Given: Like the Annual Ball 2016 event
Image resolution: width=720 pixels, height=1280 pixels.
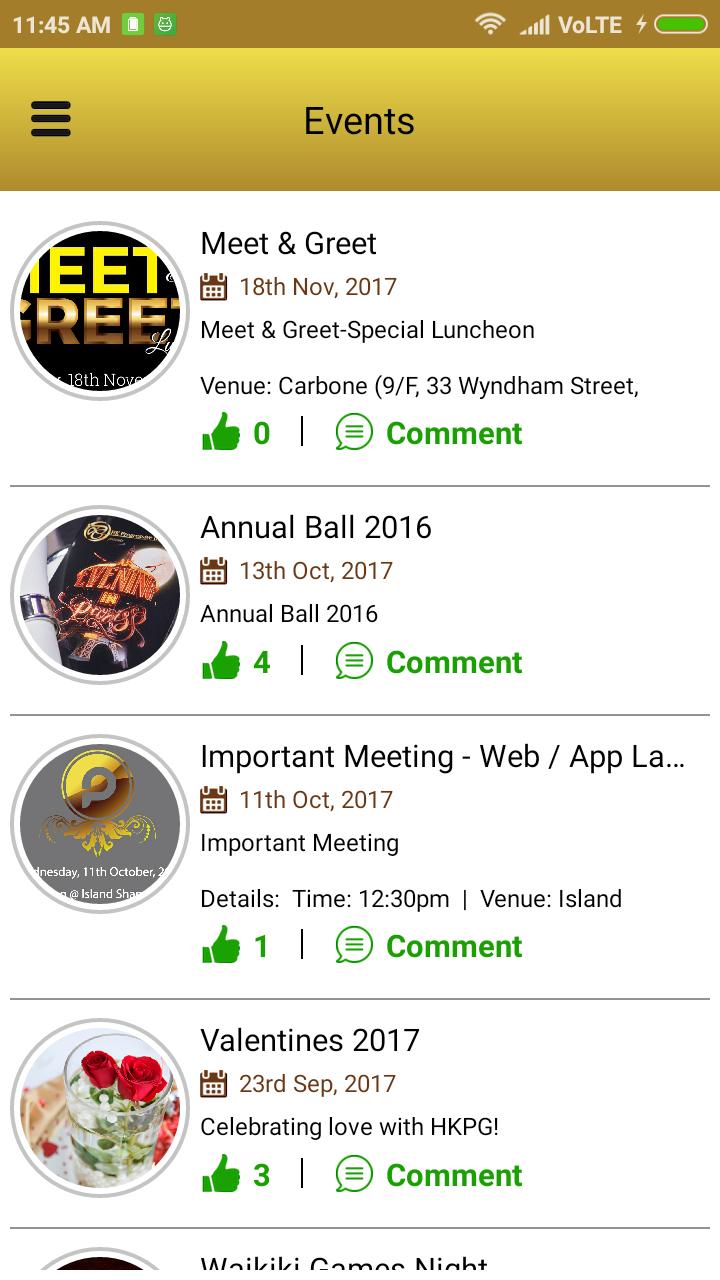Looking at the screenshot, I should pos(221,662).
